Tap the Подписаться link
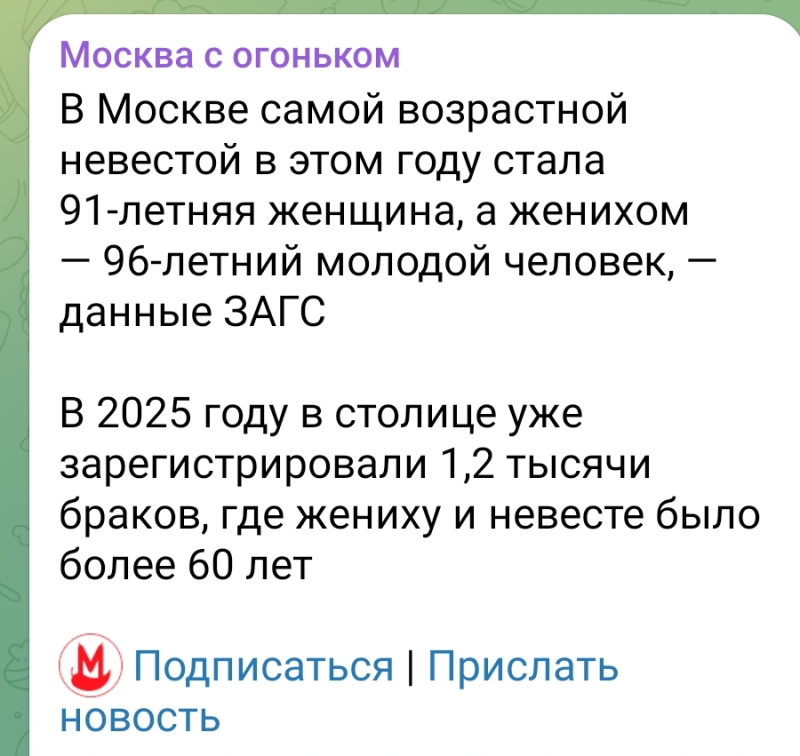This screenshot has height=756, width=800. pos(263,666)
